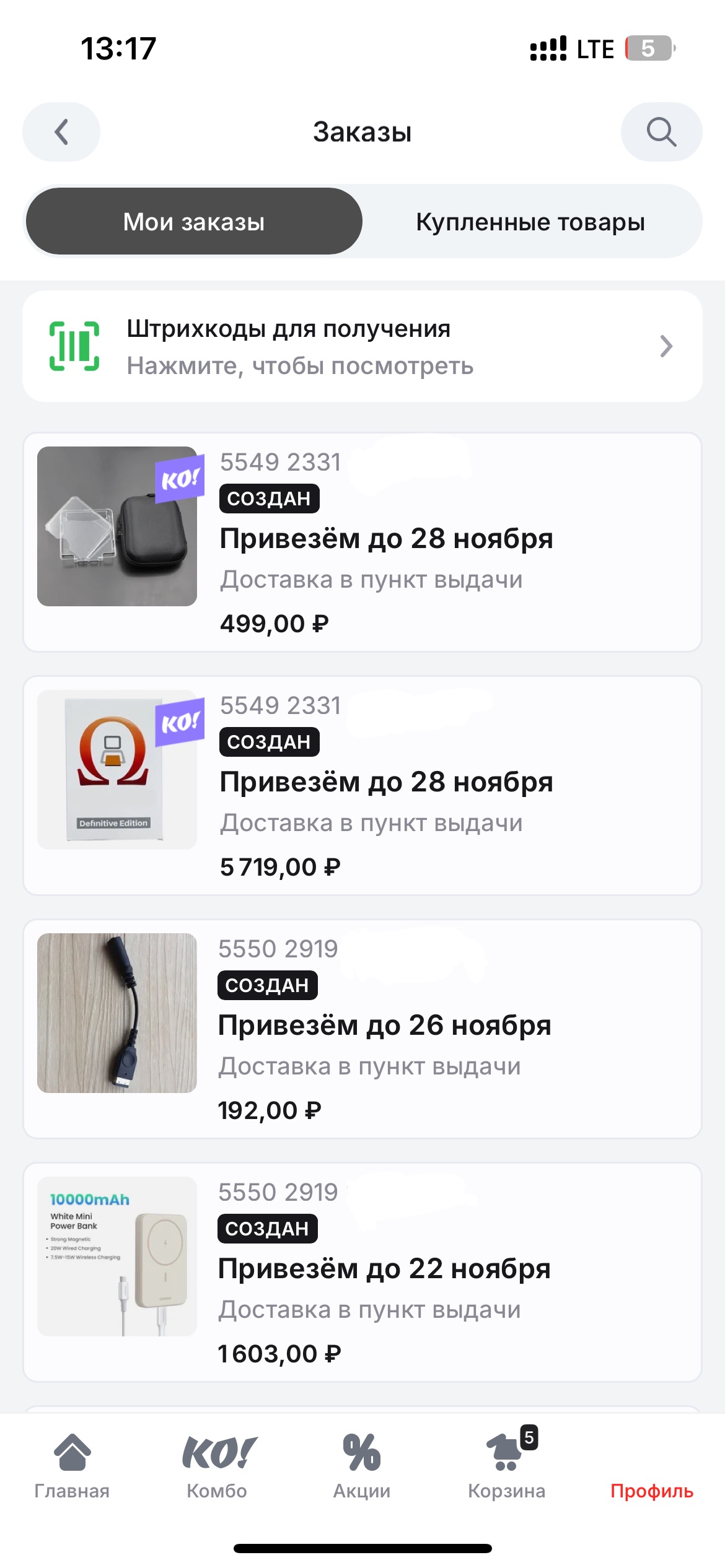725x1568 pixels.
Task: Open the 192,00 ₽ order card
Action: click(x=362, y=1029)
